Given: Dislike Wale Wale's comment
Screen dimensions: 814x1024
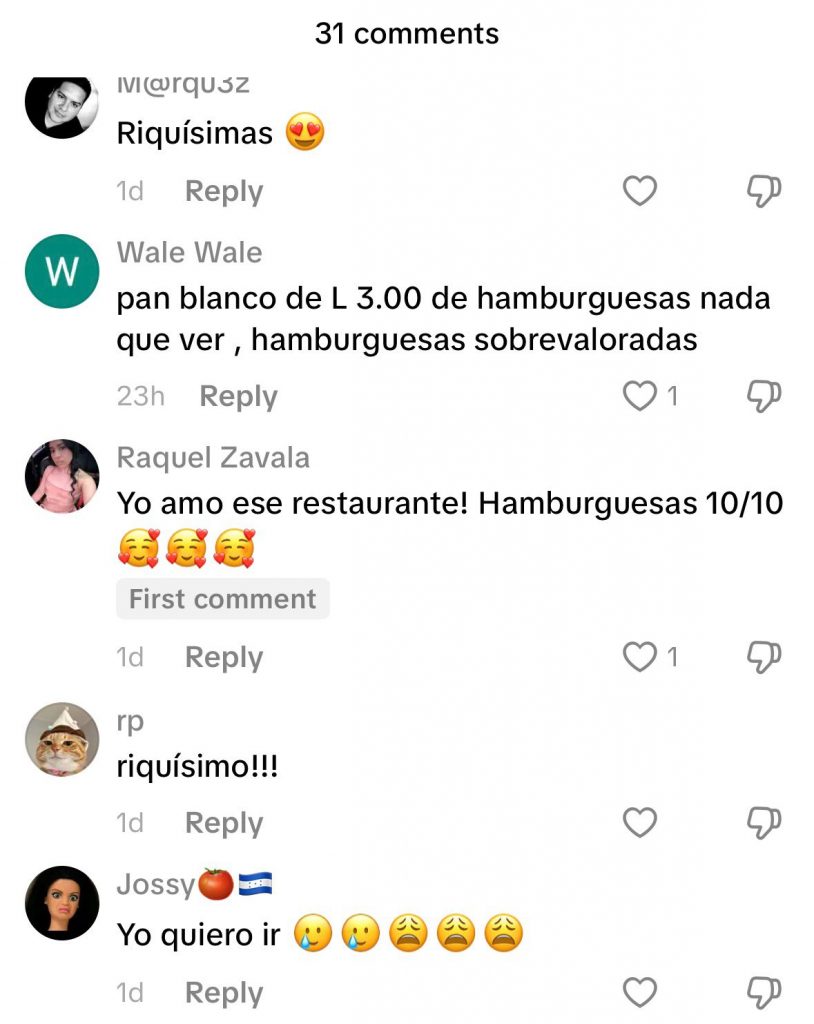Looking at the screenshot, I should point(764,396).
